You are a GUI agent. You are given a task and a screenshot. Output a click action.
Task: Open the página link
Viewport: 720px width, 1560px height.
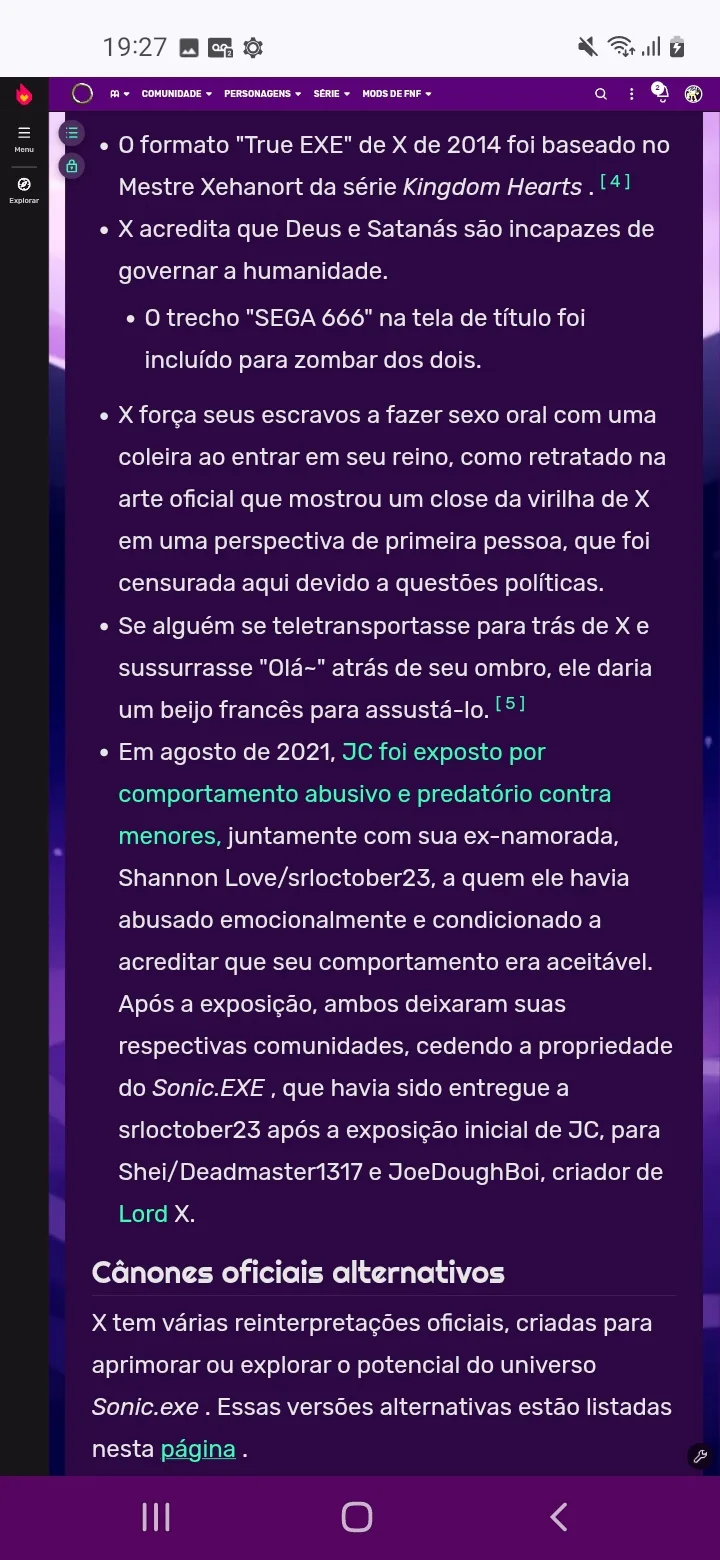[x=198, y=1449]
